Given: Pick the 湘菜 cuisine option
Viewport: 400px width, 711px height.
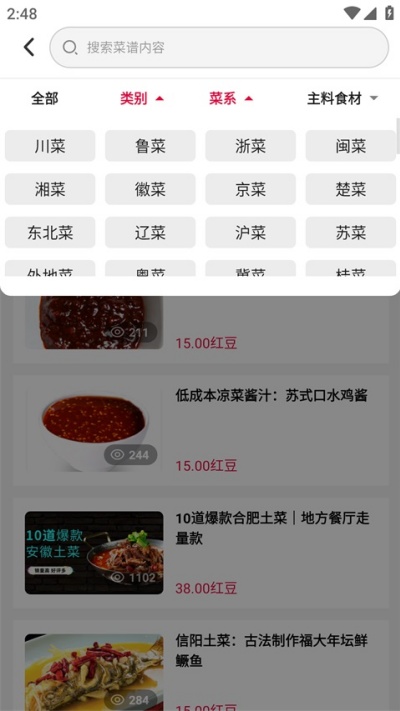Looking at the screenshot, I should coord(50,189).
